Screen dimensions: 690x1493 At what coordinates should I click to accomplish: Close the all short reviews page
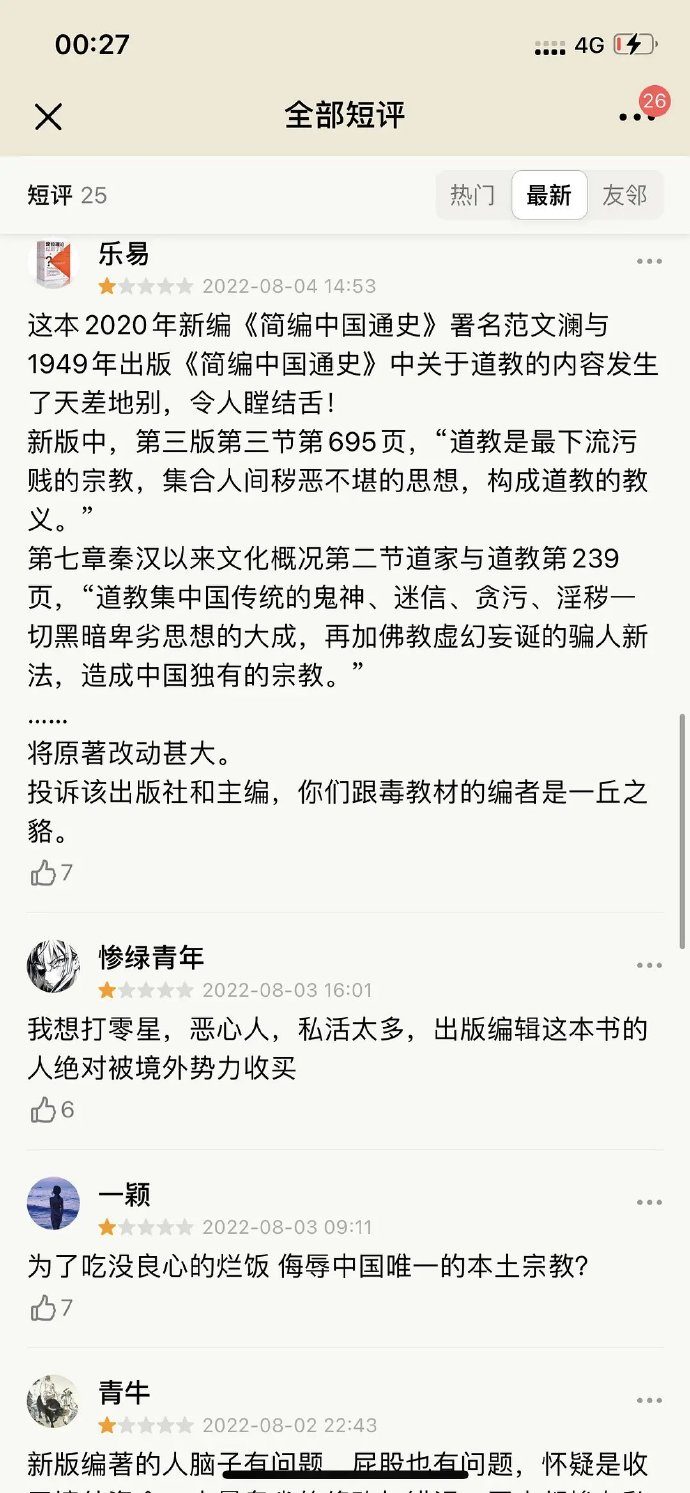pos(48,117)
